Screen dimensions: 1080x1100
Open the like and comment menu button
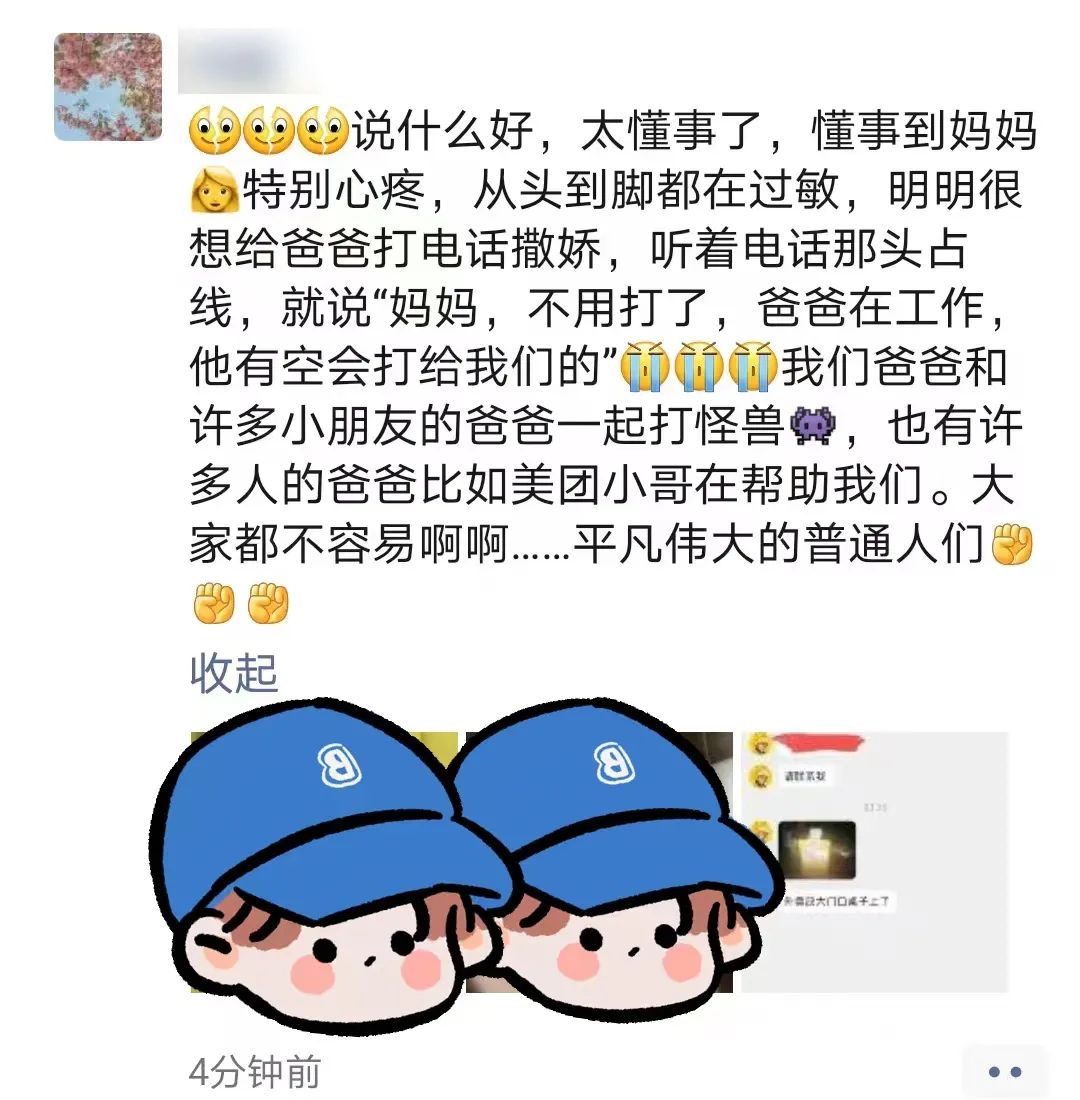(1003, 1072)
